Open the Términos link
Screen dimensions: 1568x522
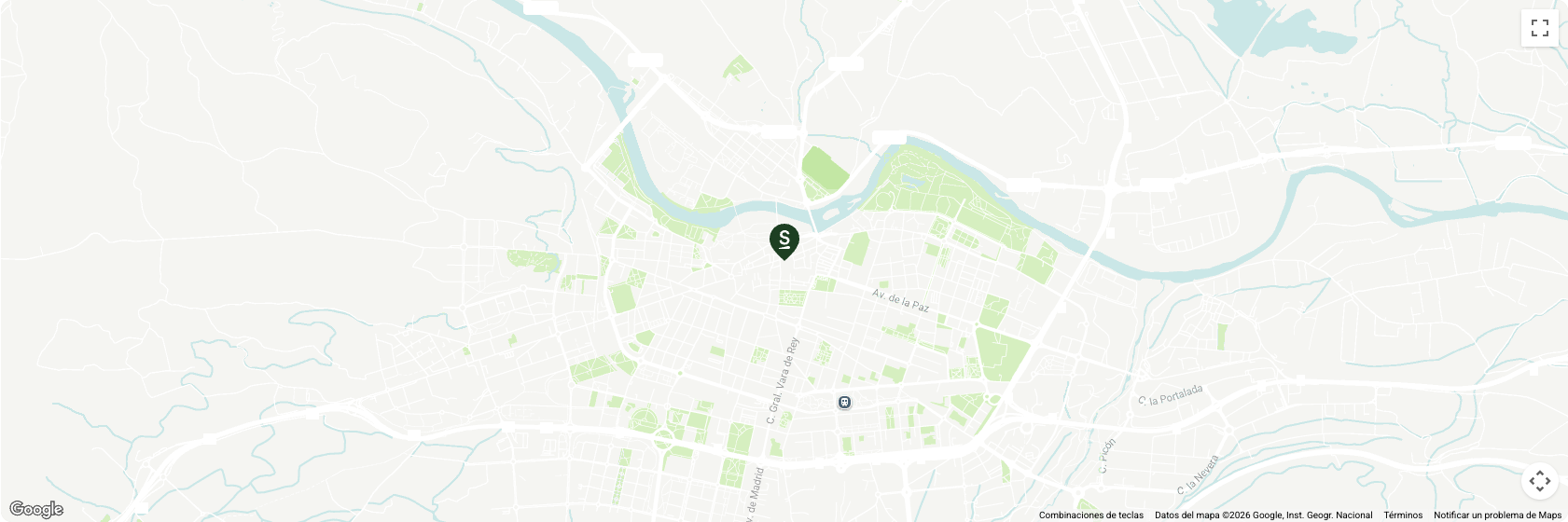tap(1403, 515)
